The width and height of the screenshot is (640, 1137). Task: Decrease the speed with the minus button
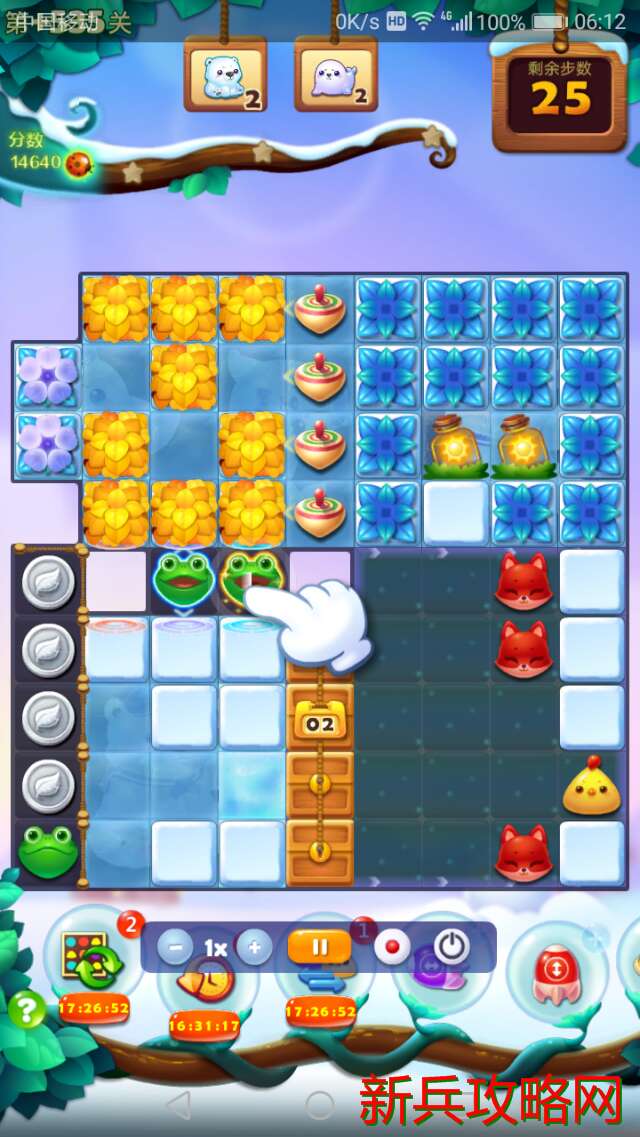click(175, 947)
